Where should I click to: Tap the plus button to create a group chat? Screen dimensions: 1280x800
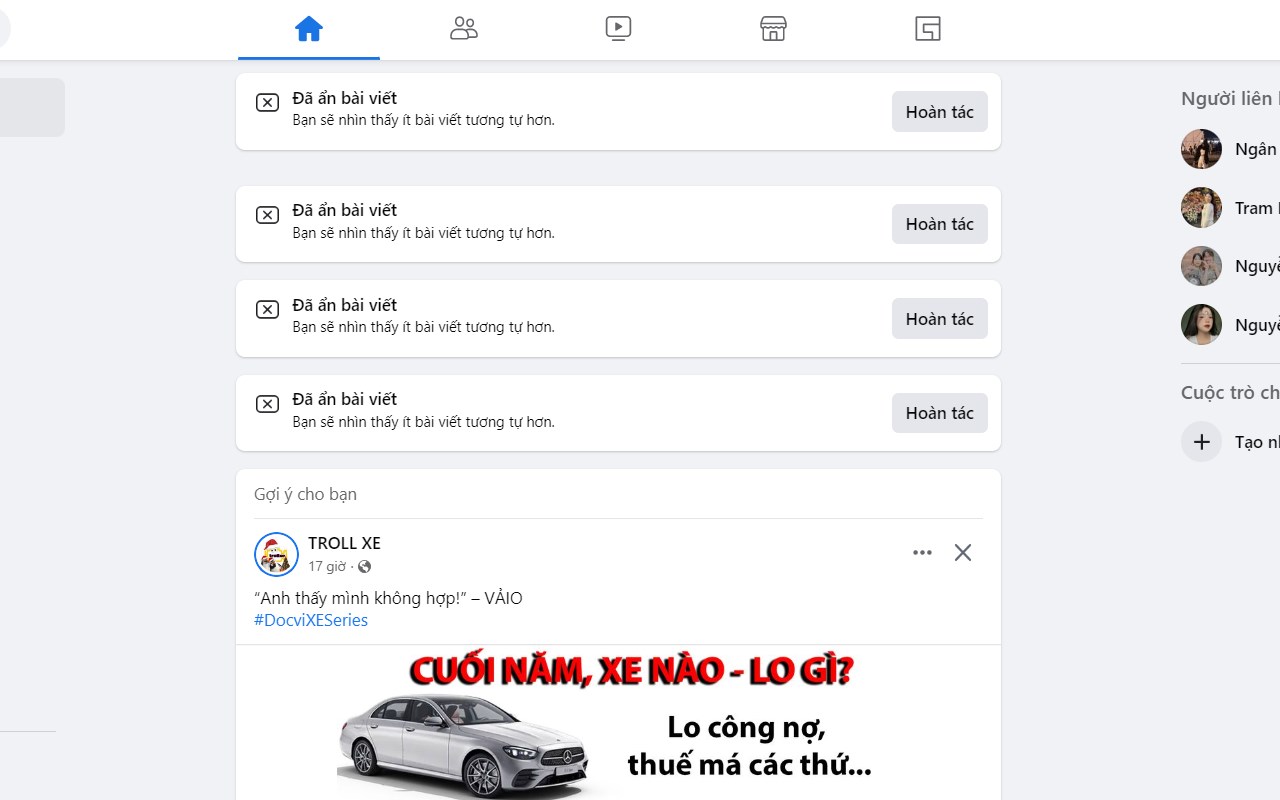click(x=1202, y=442)
